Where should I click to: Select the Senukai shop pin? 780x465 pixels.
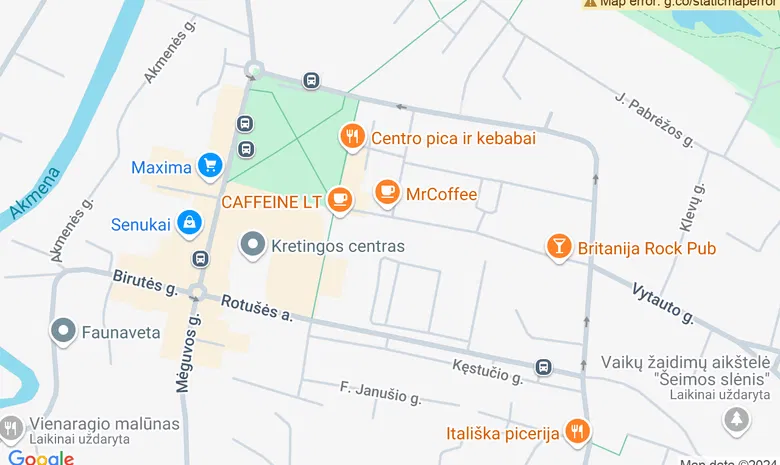click(x=188, y=223)
